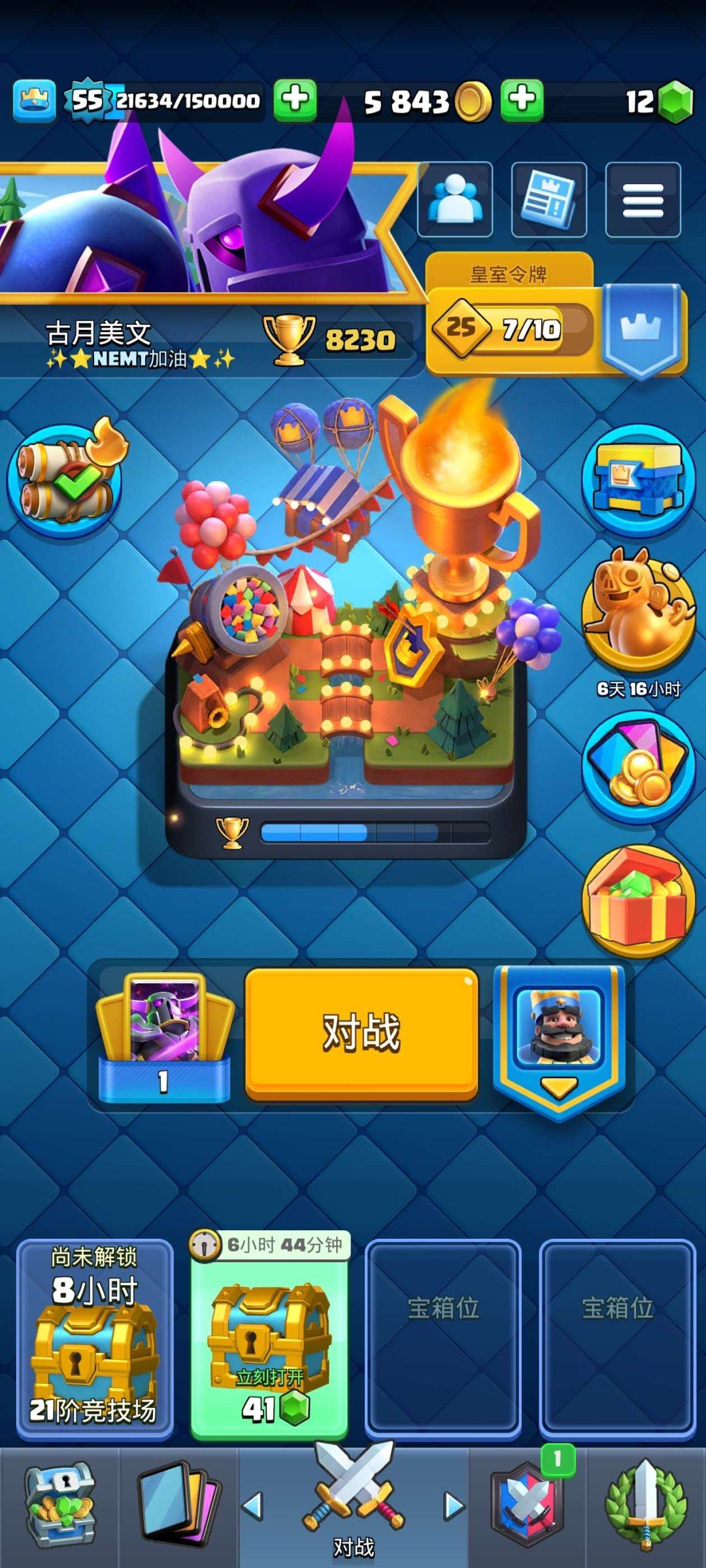Switch to the events and tournaments tab
Viewport: 706px width, 1568px height.
click(x=646, y=1506)
